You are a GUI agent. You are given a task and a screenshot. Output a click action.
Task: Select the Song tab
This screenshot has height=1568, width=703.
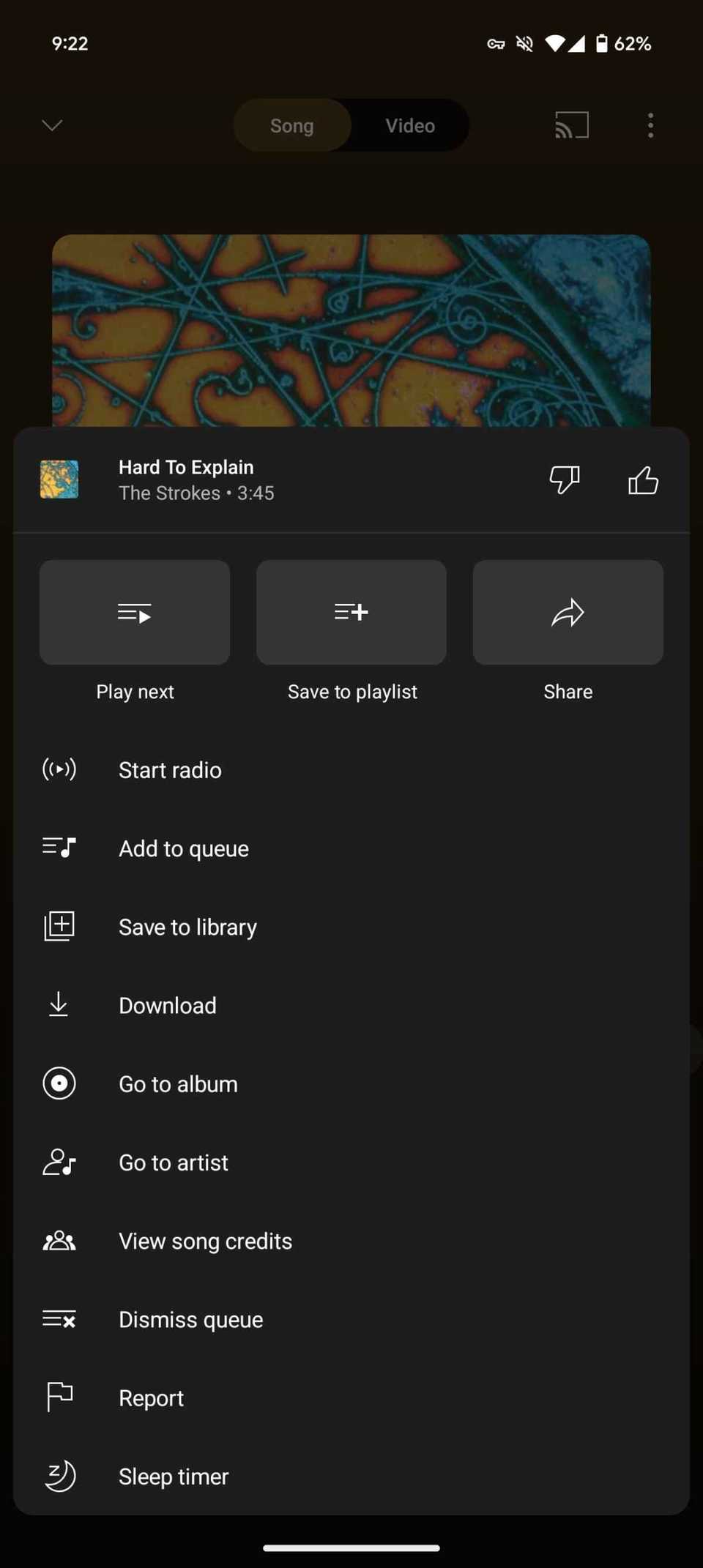point(291,125)
